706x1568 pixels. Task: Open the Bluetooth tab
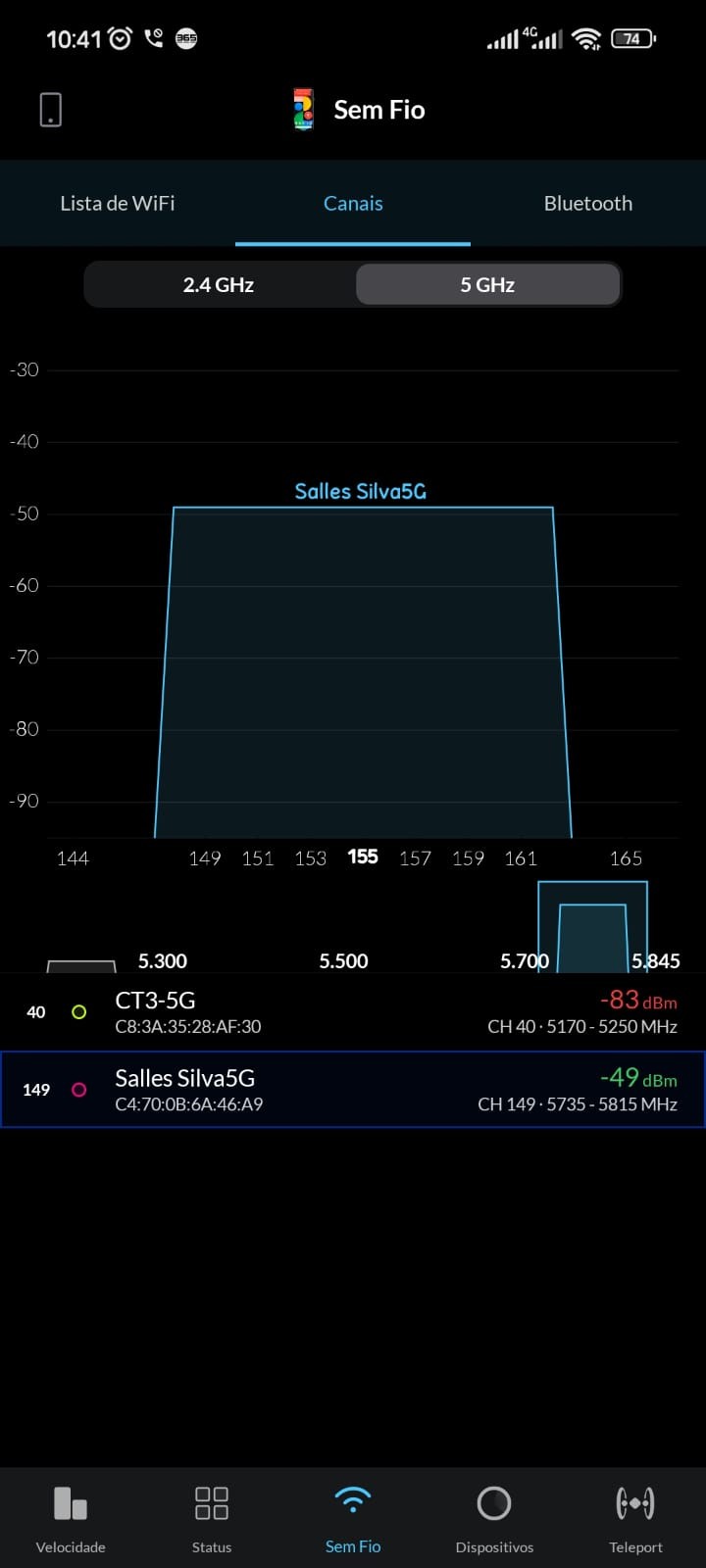[588, 203]
